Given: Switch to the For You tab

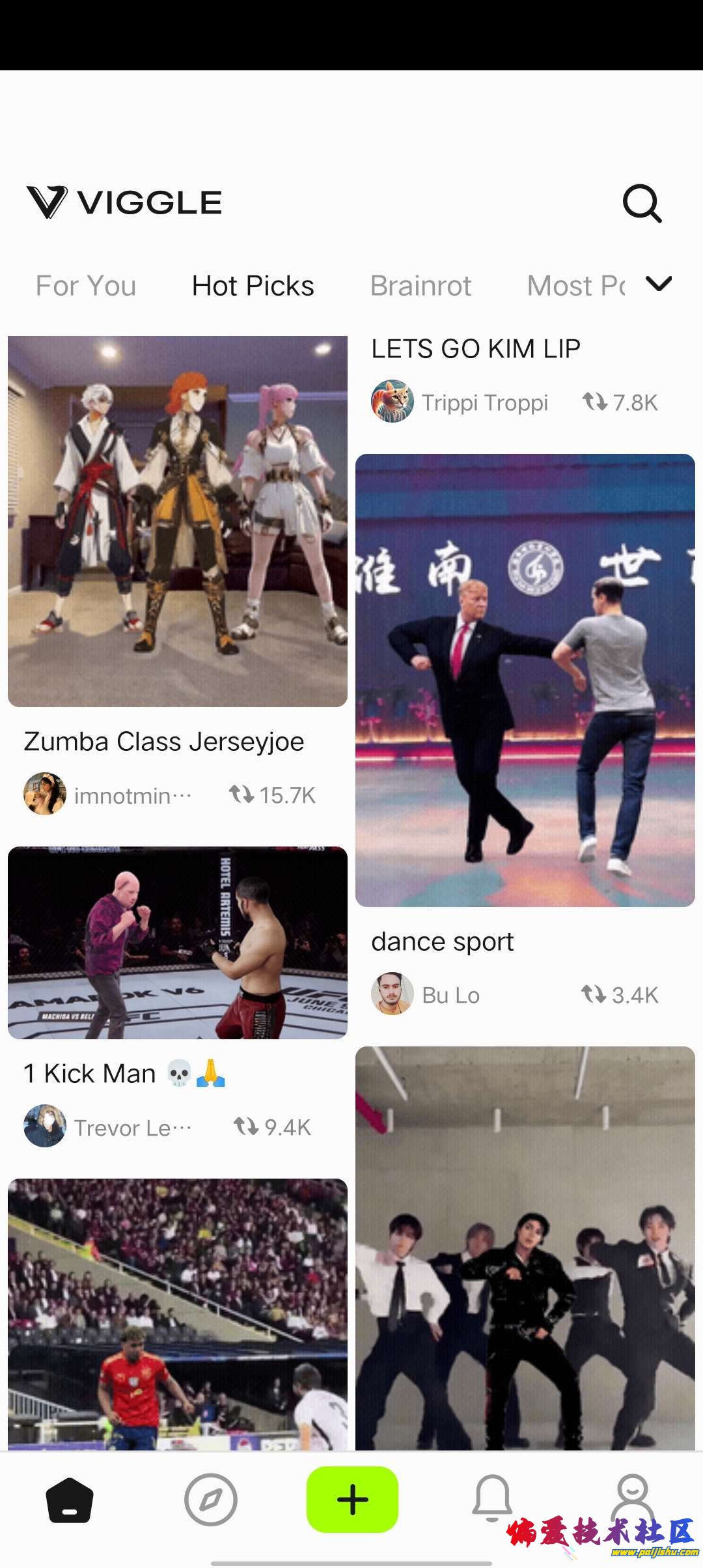Looking at the screenshot, I should pos(86,285).
